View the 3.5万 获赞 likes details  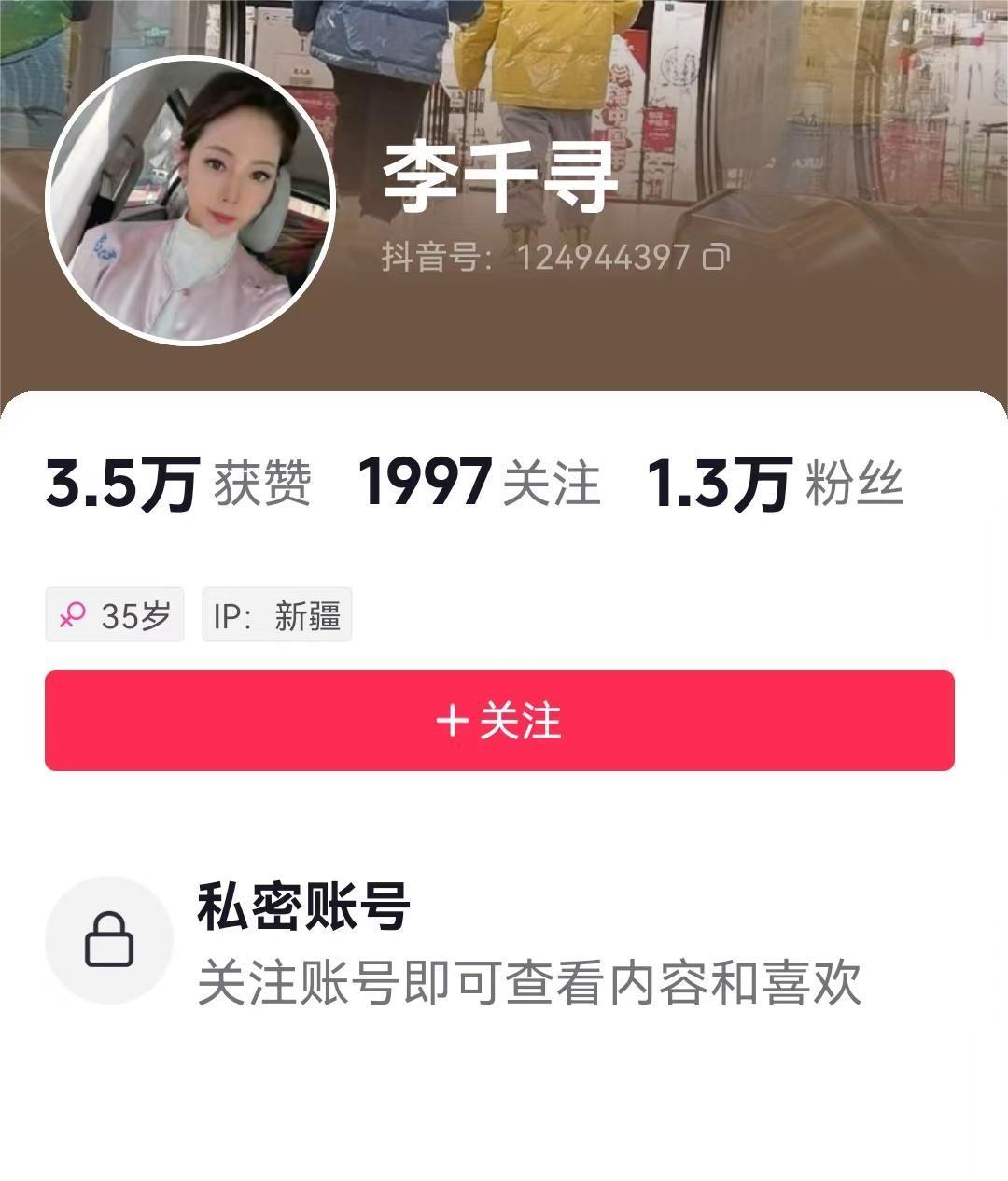point(177,484)
